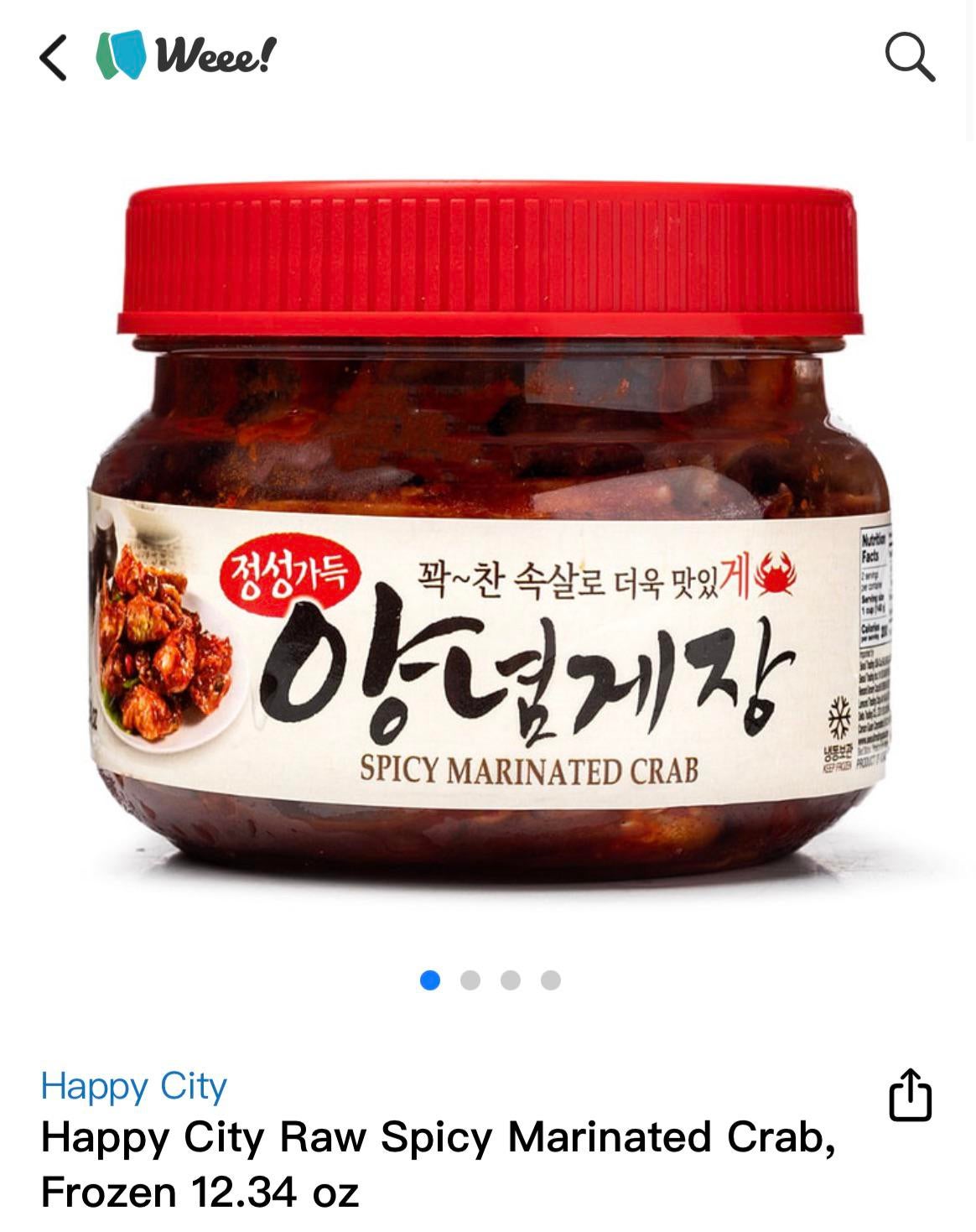Image resolution: width=976 pixels, height=1232 pixels.
Task: Open search with the magnifier icon
Action: (x=910, y=57)
